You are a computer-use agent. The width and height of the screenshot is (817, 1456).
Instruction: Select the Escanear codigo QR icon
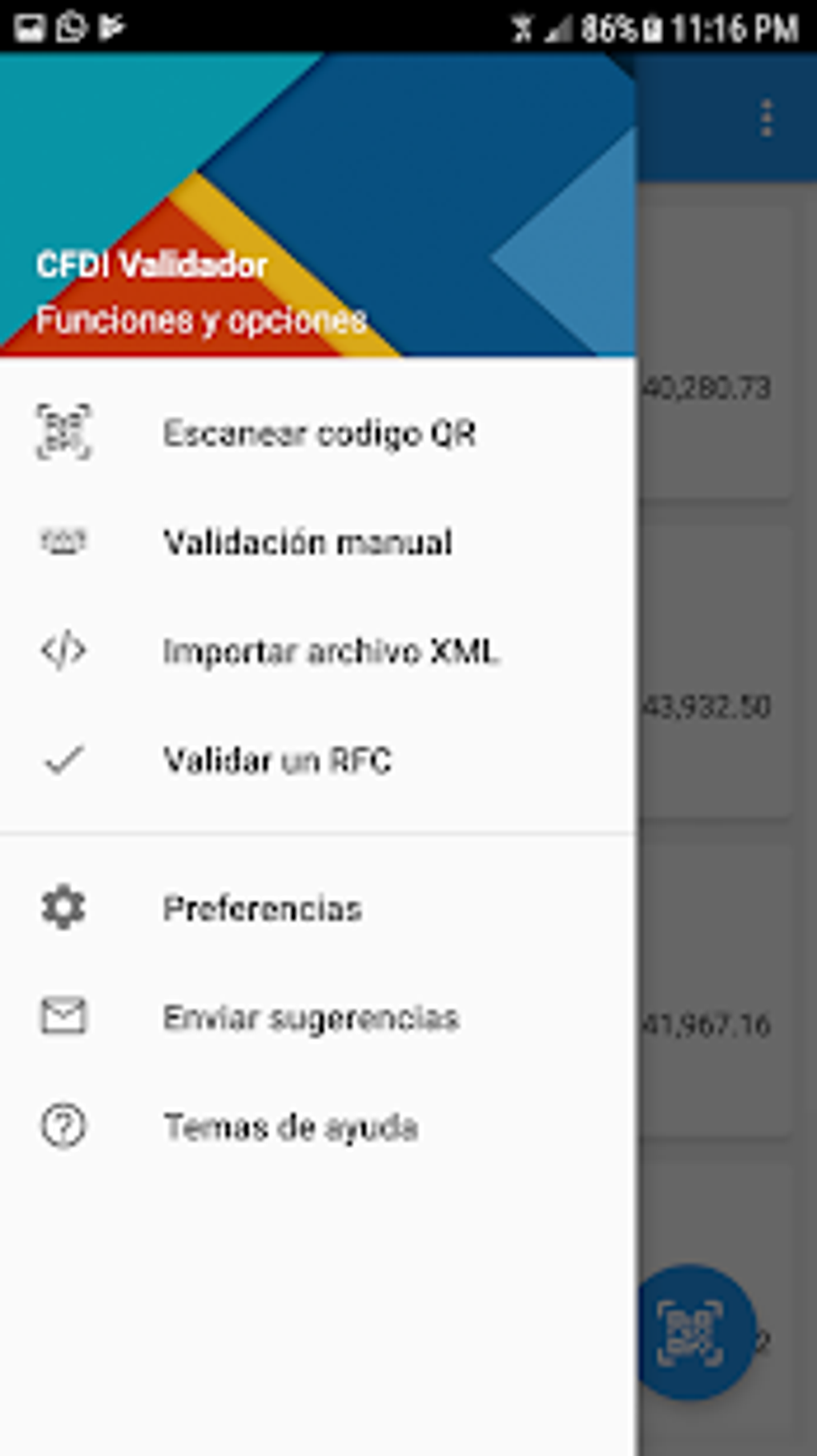click(64, 434)
